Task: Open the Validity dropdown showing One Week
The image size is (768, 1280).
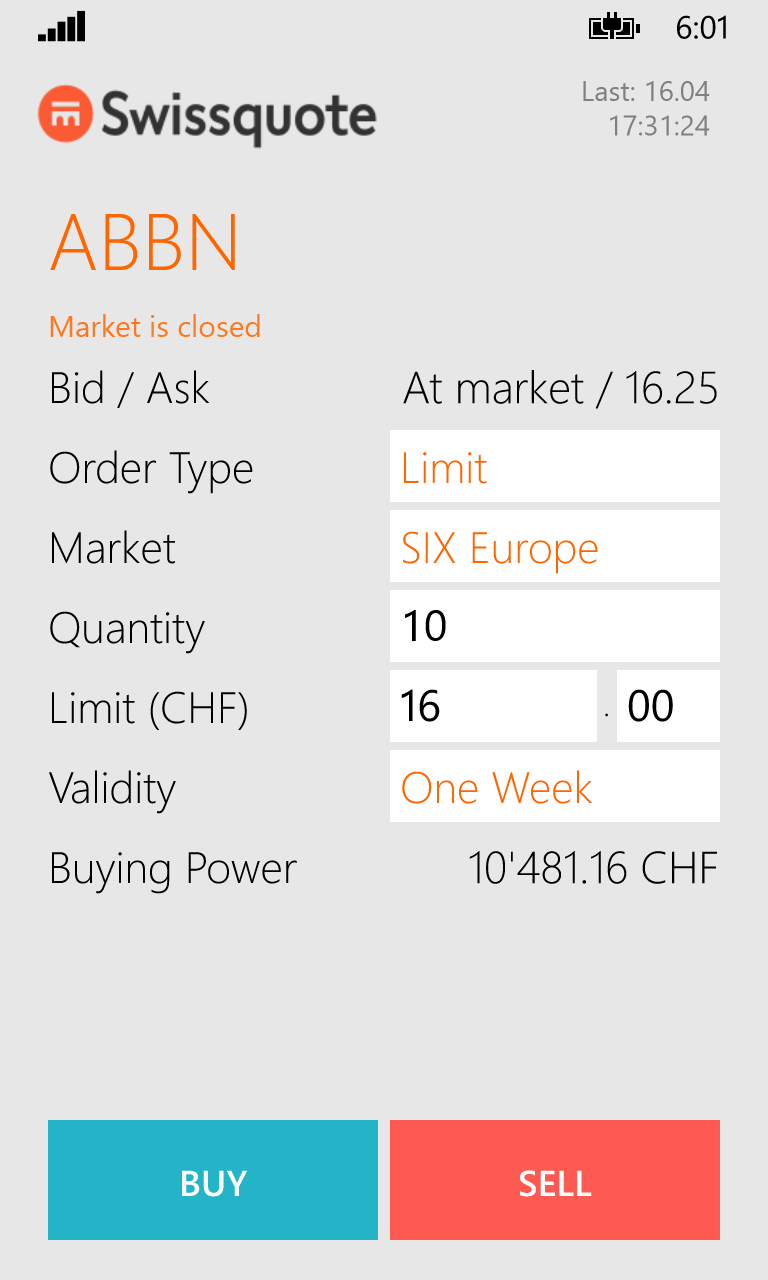Action: 554,786
